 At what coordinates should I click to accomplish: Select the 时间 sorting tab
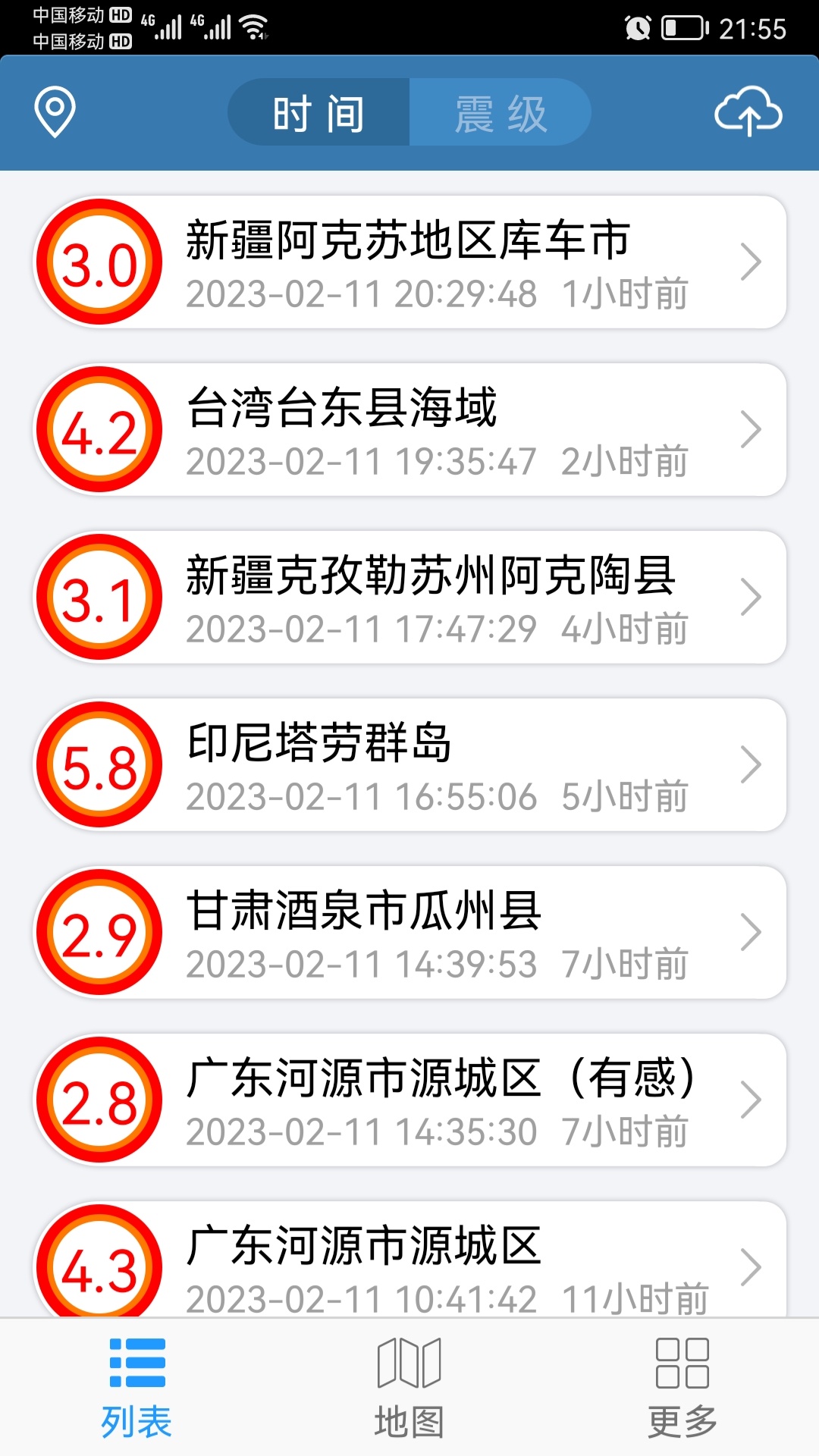pos(318,111)
